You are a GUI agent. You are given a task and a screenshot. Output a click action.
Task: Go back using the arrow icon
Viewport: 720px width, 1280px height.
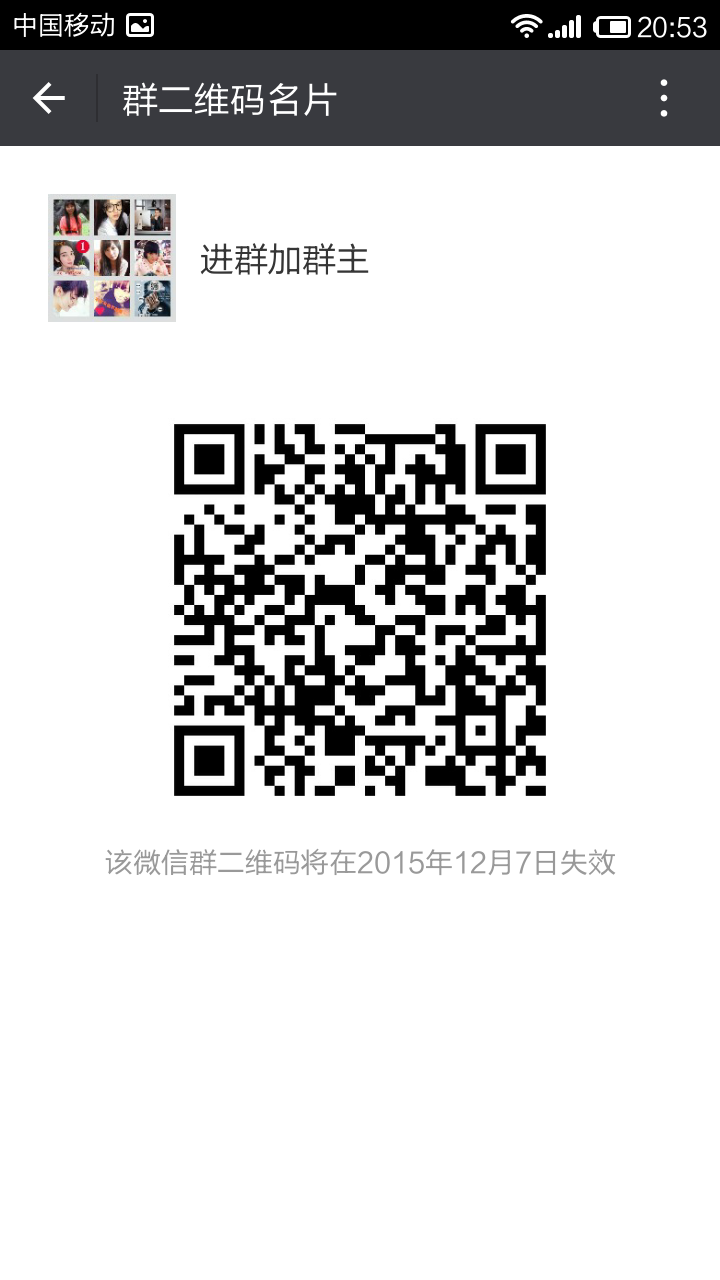point(48,98)
